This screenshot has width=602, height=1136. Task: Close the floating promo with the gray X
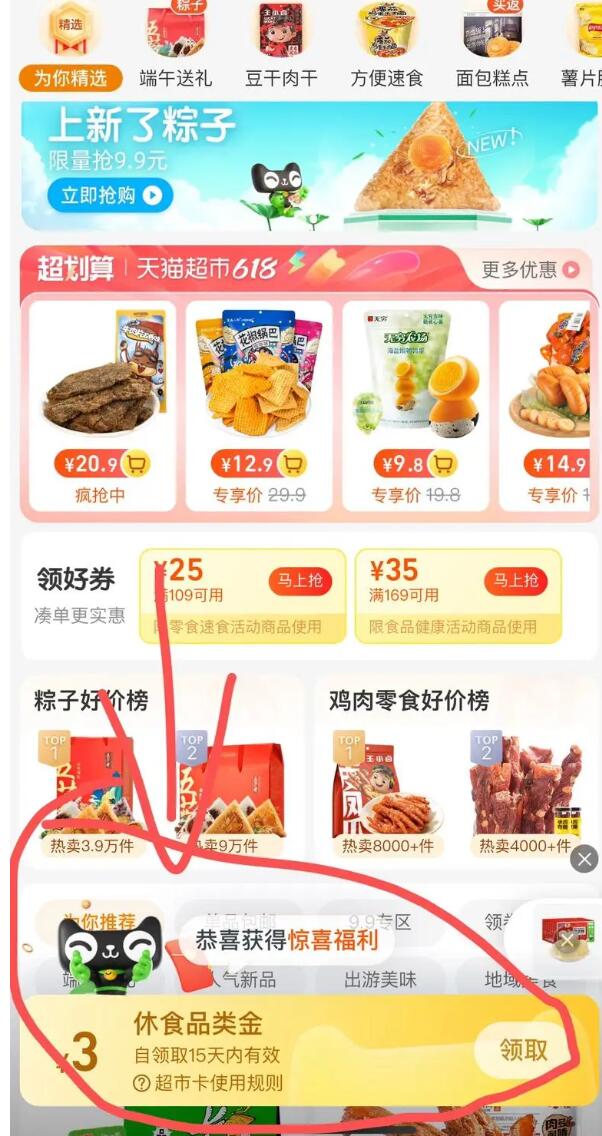(x=584, y=858)
